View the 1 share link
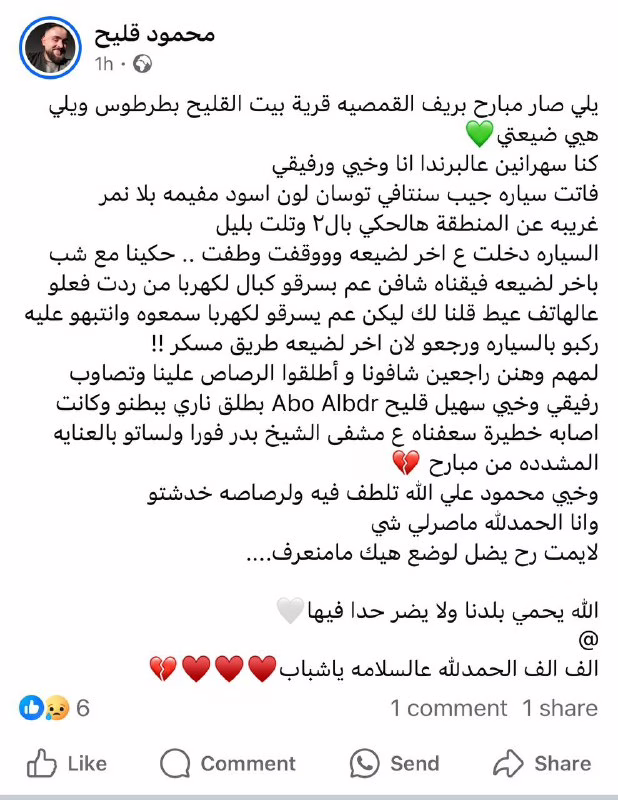The image size is (618, 800). pyautogui.click(x=560, y=709)
